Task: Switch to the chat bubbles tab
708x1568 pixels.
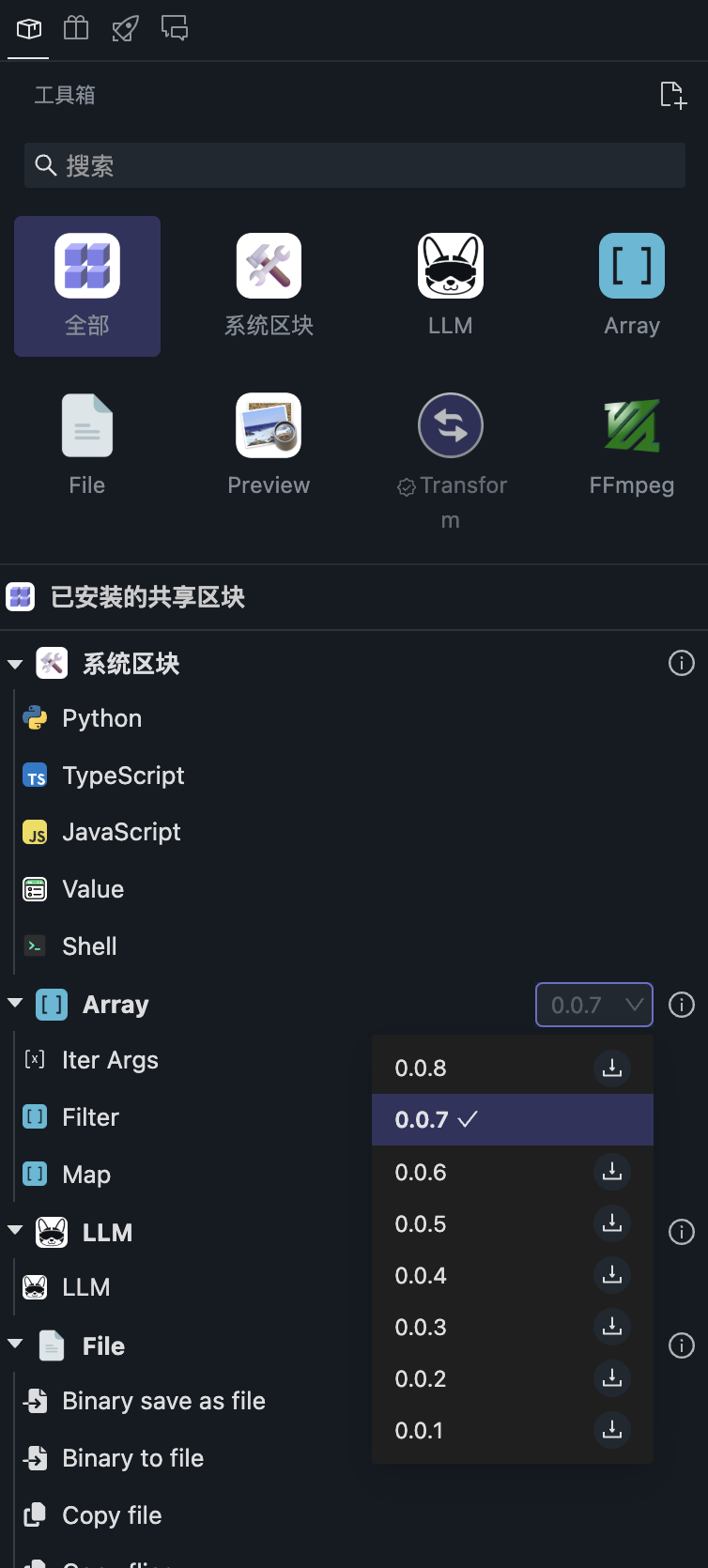Action: coord(175,28)
